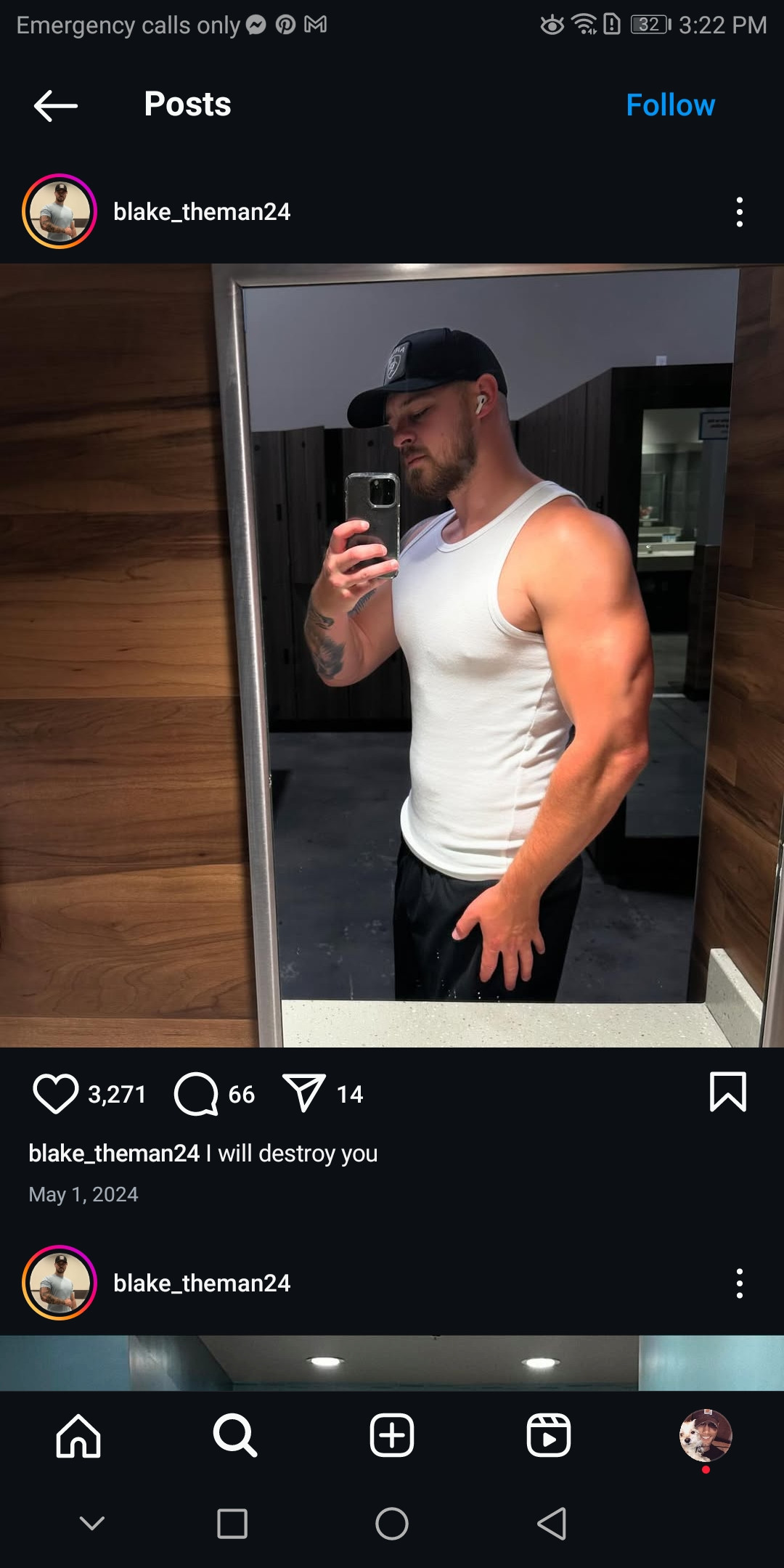Create a new post
784x1568 pixels.
coord(392,1436)
